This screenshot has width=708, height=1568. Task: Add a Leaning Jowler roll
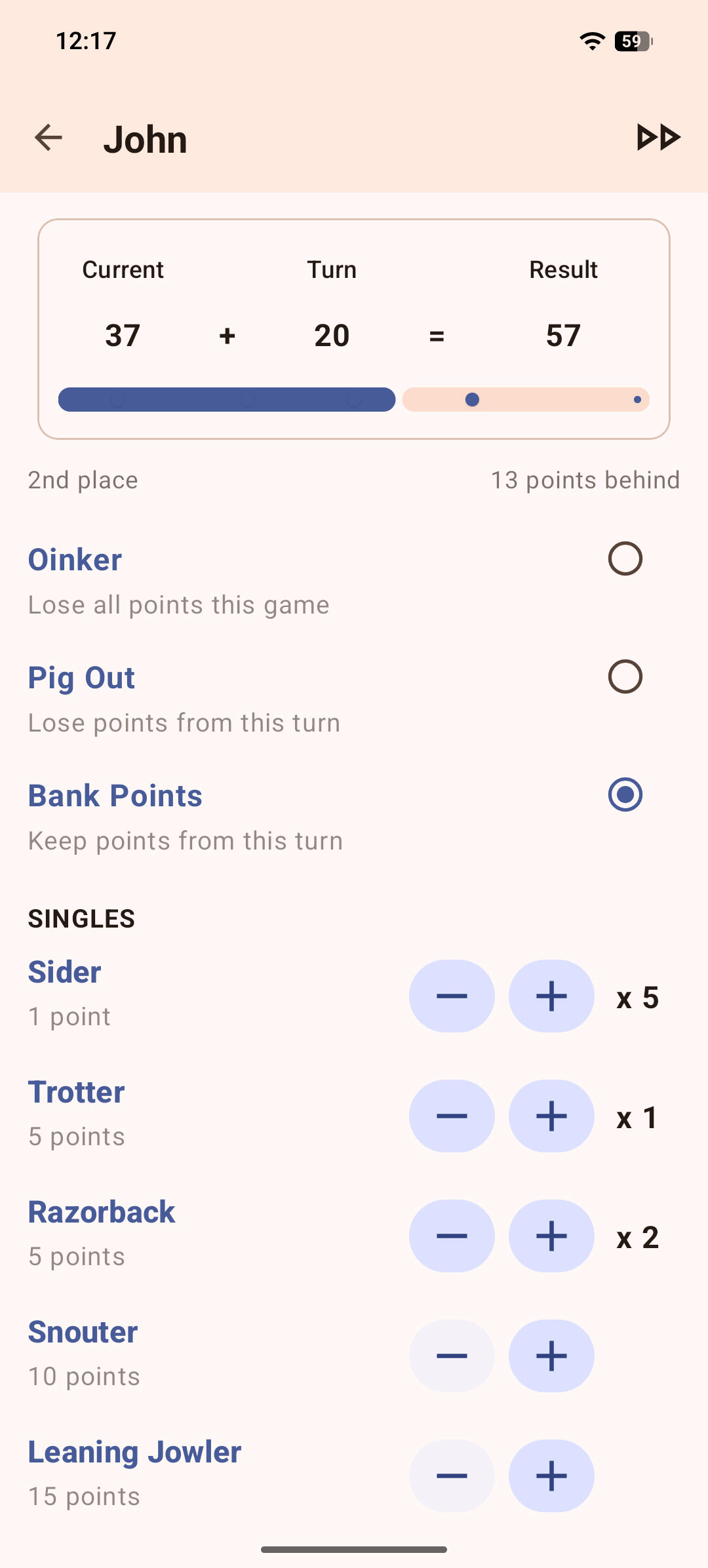551,1476
